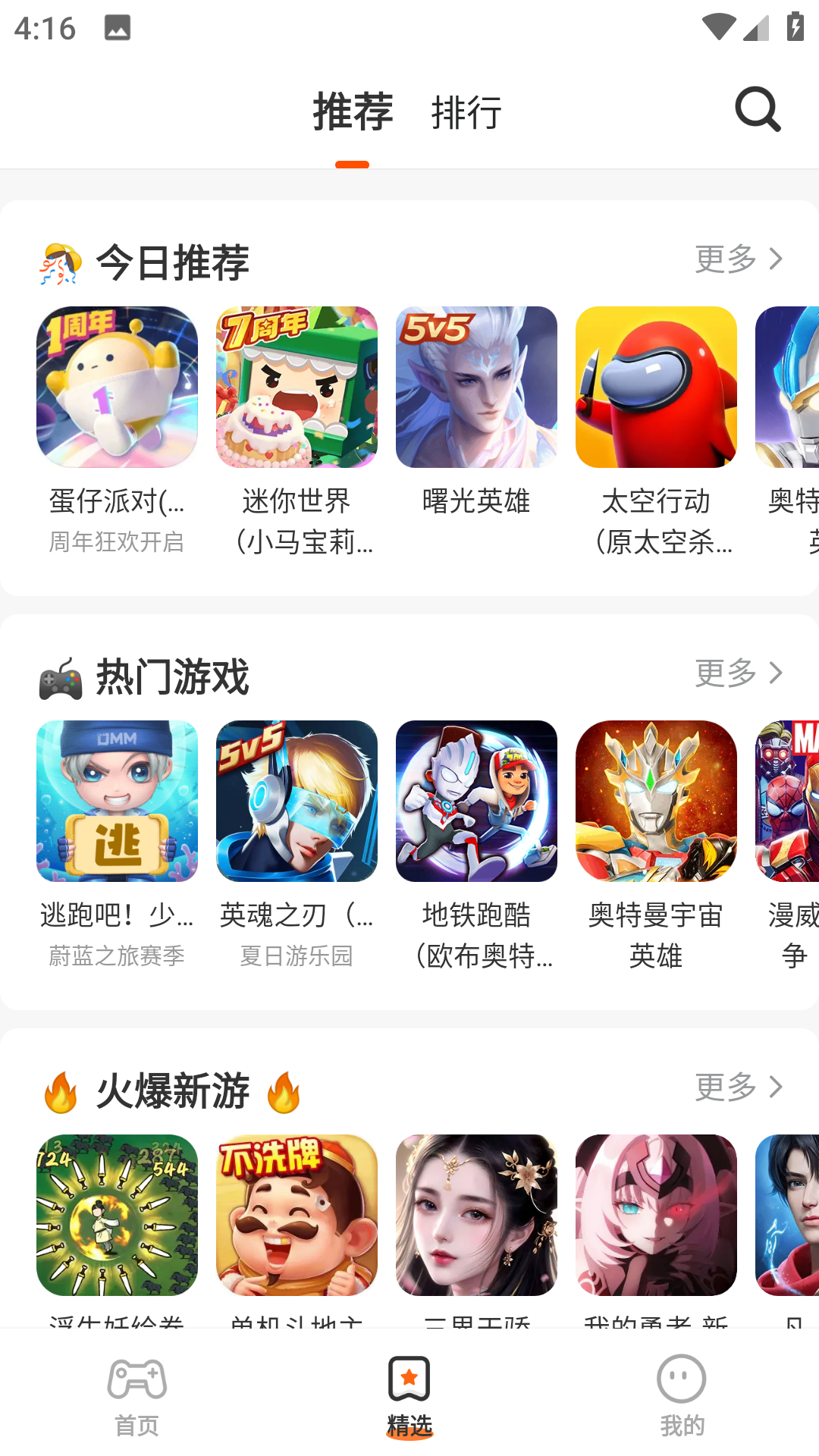Open the 地铁跑酷 game icon
The height and width of the screenshot is (1456, 819).
coord(476,800)
